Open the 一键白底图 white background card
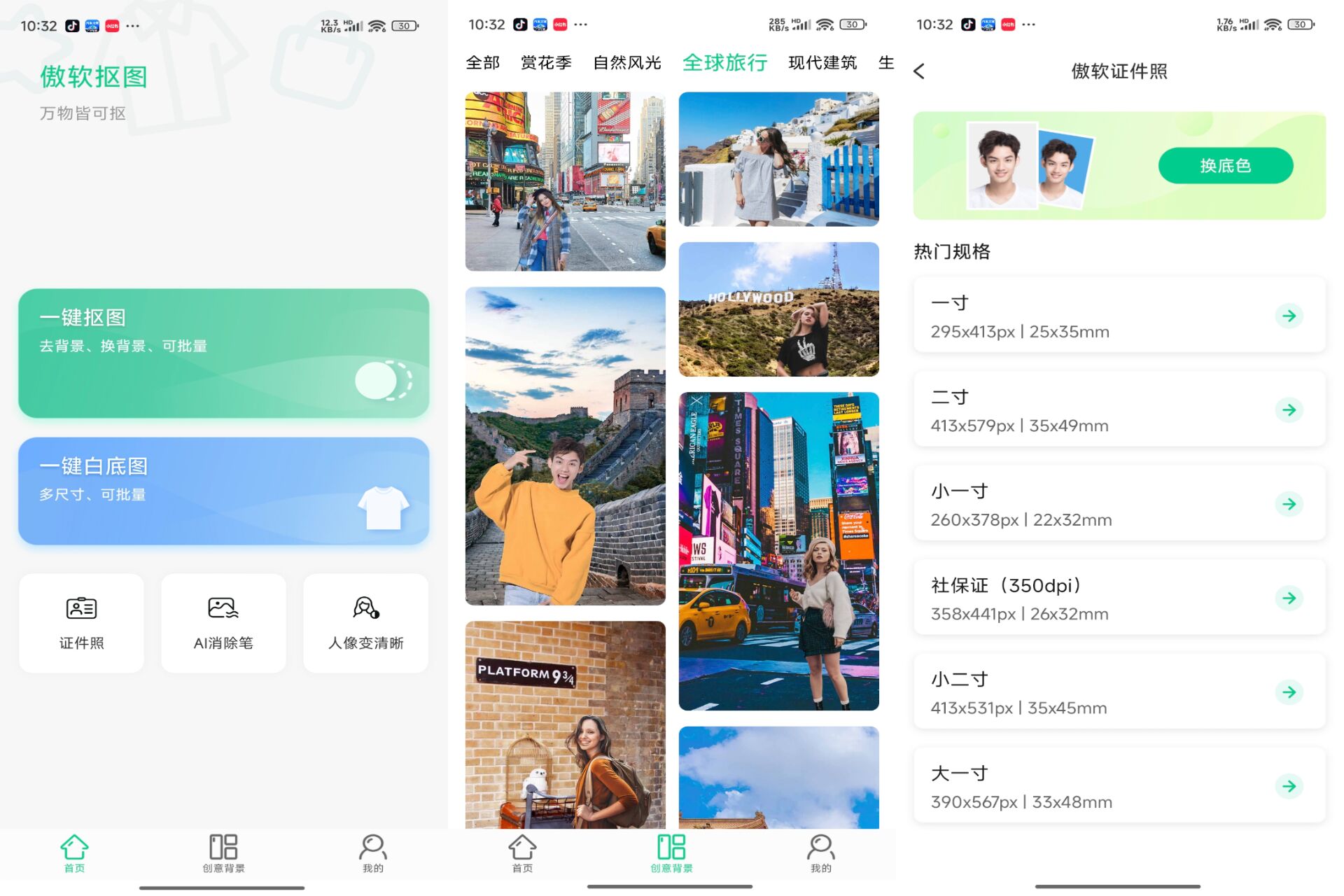Viewport: 1344px width, 896px height. [x=223, y=491]
